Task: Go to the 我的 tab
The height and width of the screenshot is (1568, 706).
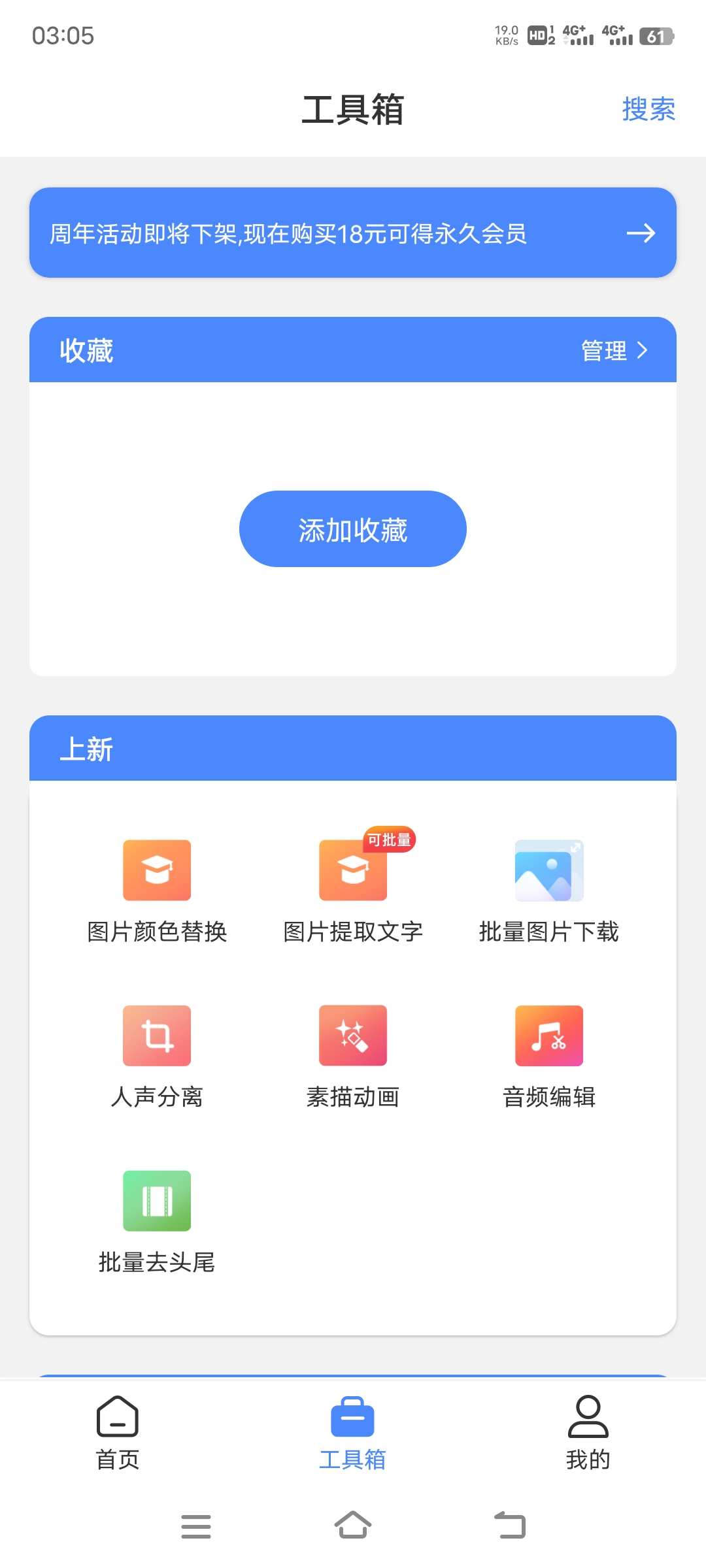Action: click(x=588, y=1433)
